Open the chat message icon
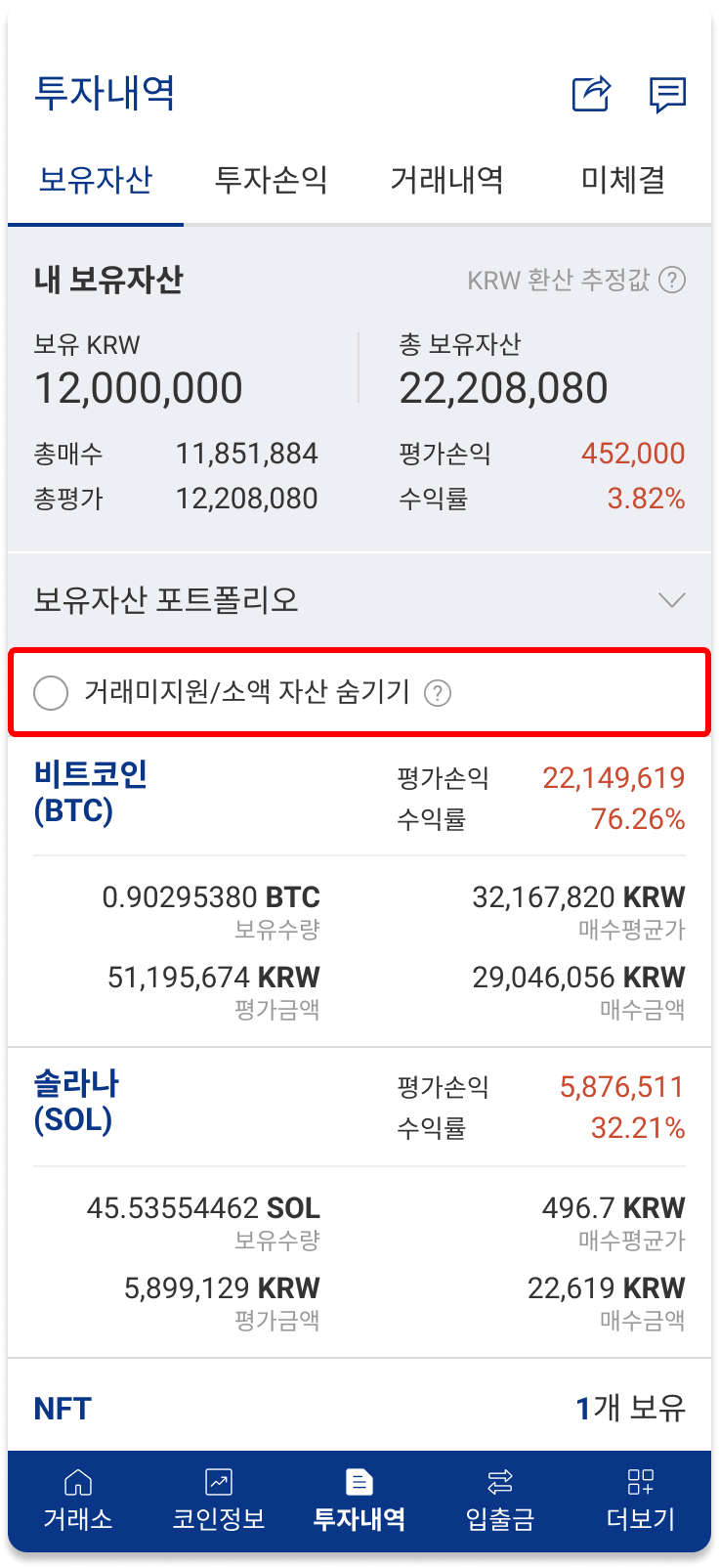 (x=668, y=95)
